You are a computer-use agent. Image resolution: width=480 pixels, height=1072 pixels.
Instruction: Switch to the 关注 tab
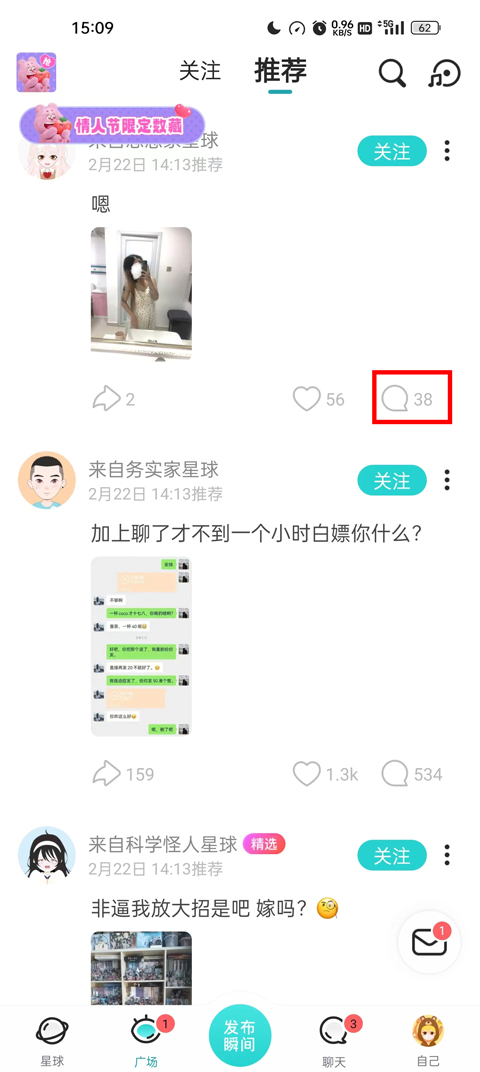pos(200,71)
